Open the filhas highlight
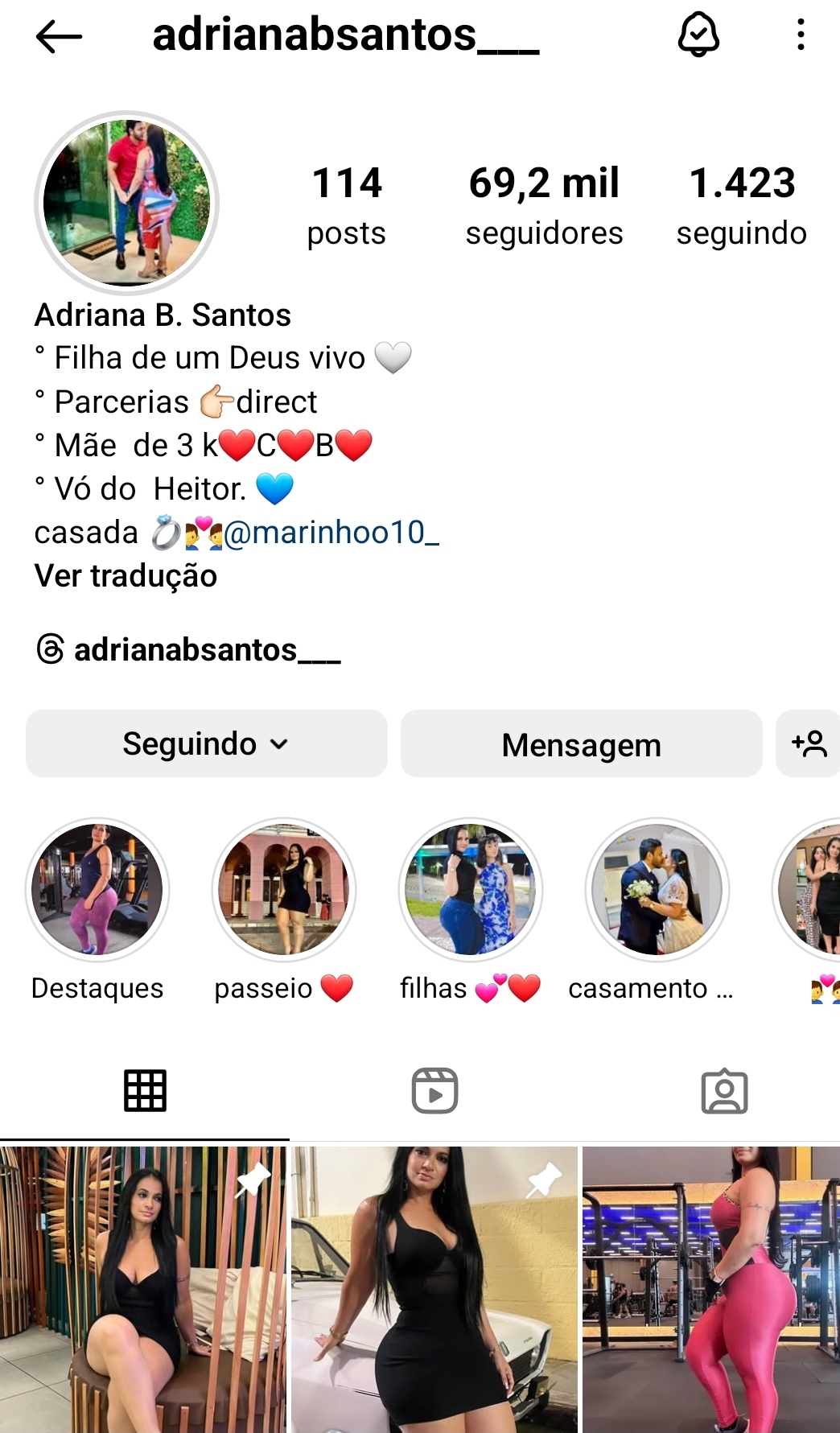The width and height of the screenshot is (840, 1433). click(471, 890)
